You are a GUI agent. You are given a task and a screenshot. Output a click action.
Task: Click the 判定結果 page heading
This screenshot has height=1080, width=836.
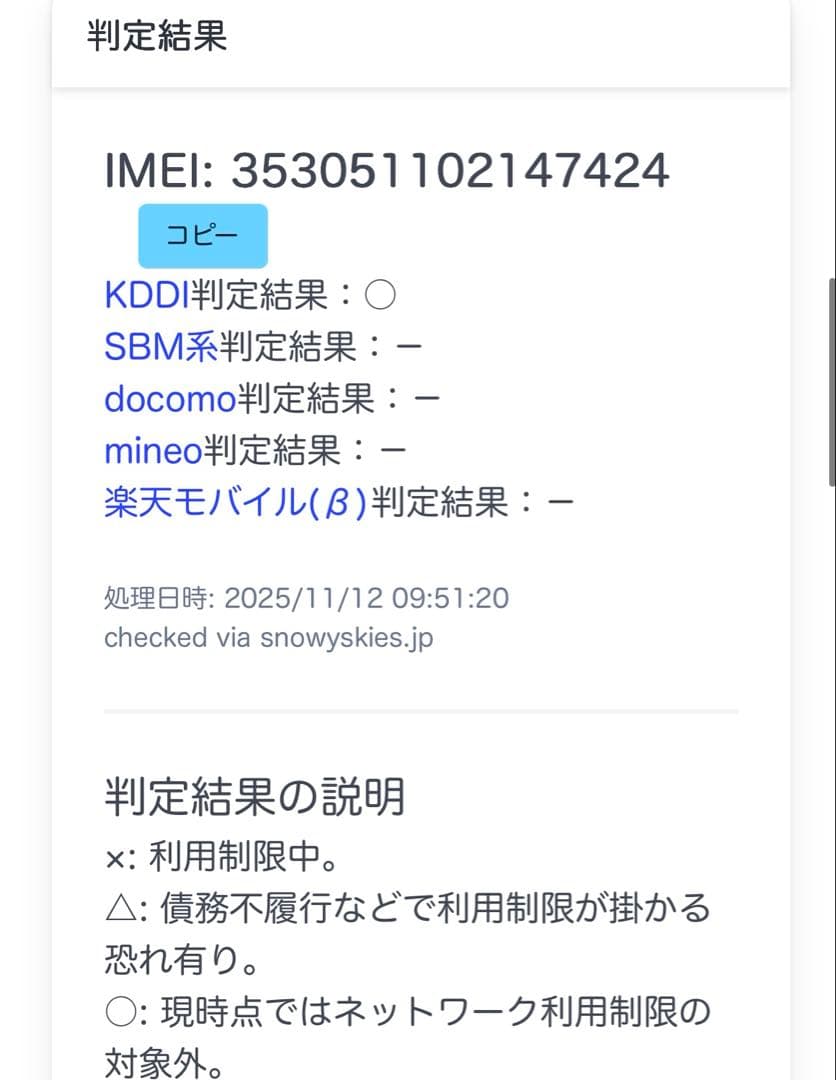(155, 36)
